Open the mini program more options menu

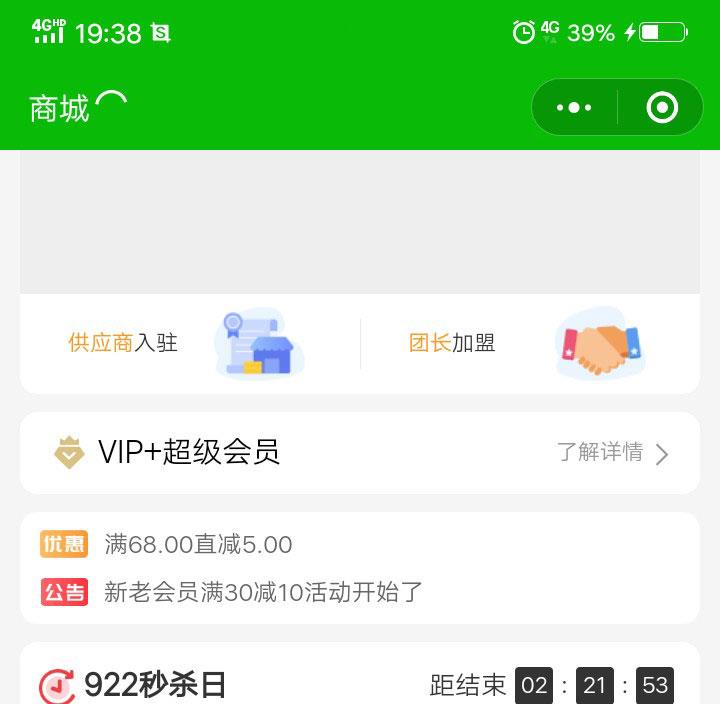click(x=574, y=107)
